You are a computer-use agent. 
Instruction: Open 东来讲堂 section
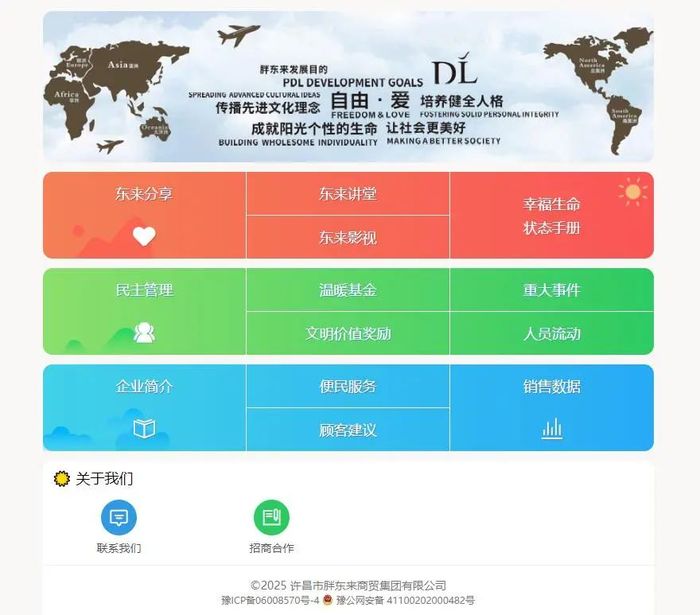[347, 194]
